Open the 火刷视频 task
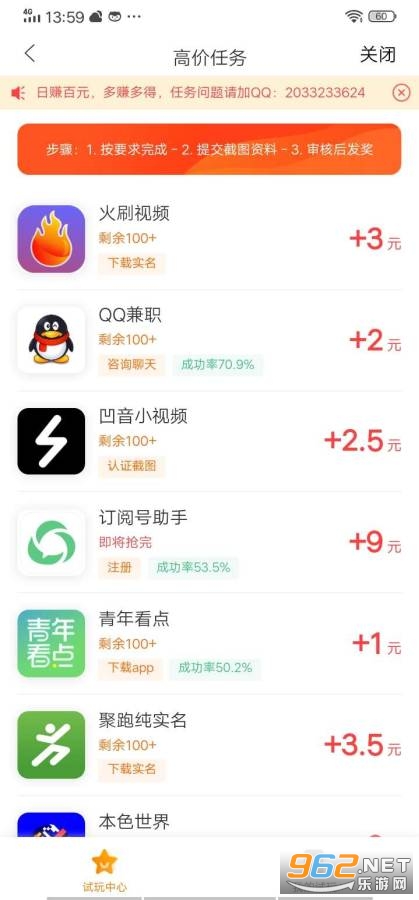The image size is (419, 900). coord(210,239)
